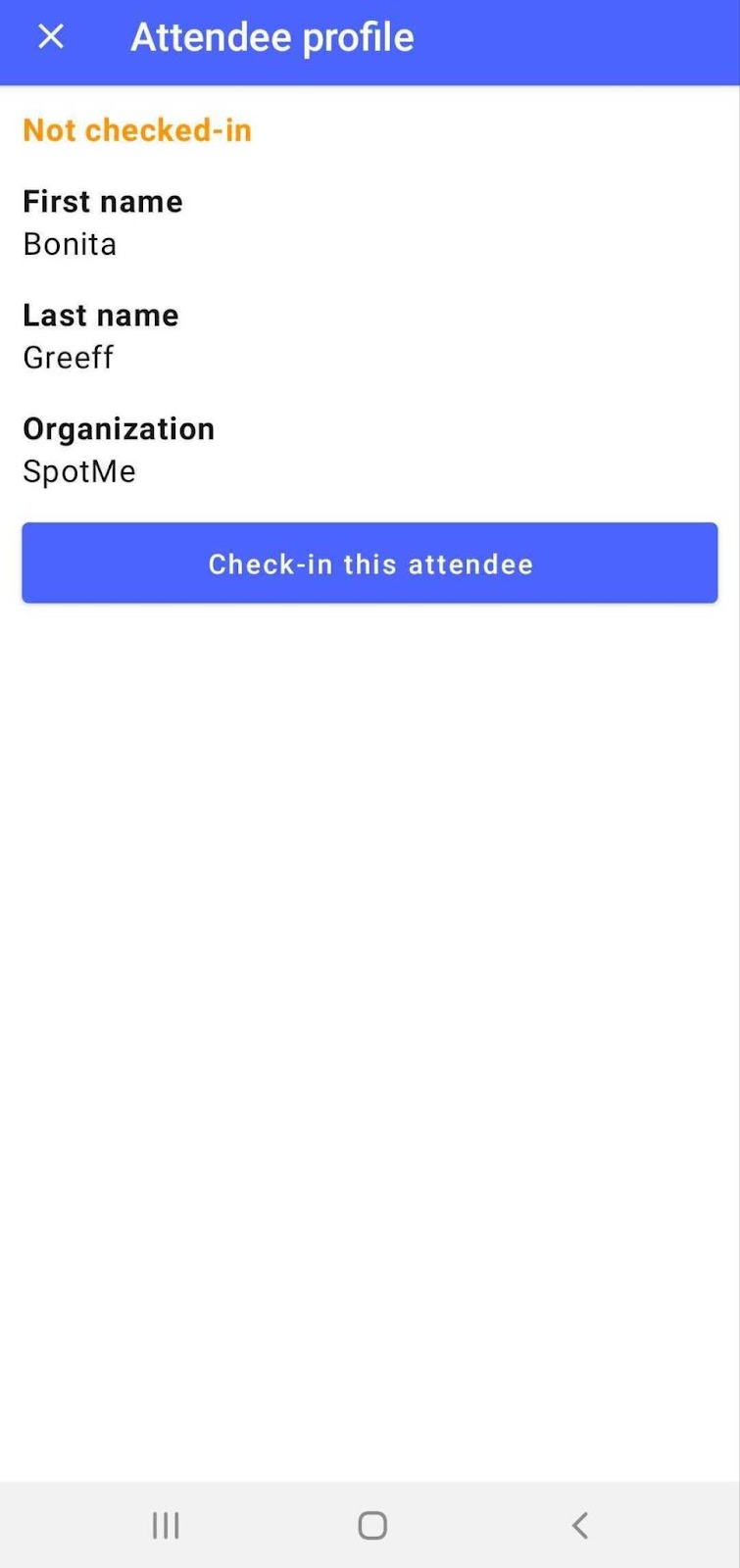The width and height of the screenshot is (740, 1568).
Task: Tap the home icon in navigation bar
Action: 370,1525
